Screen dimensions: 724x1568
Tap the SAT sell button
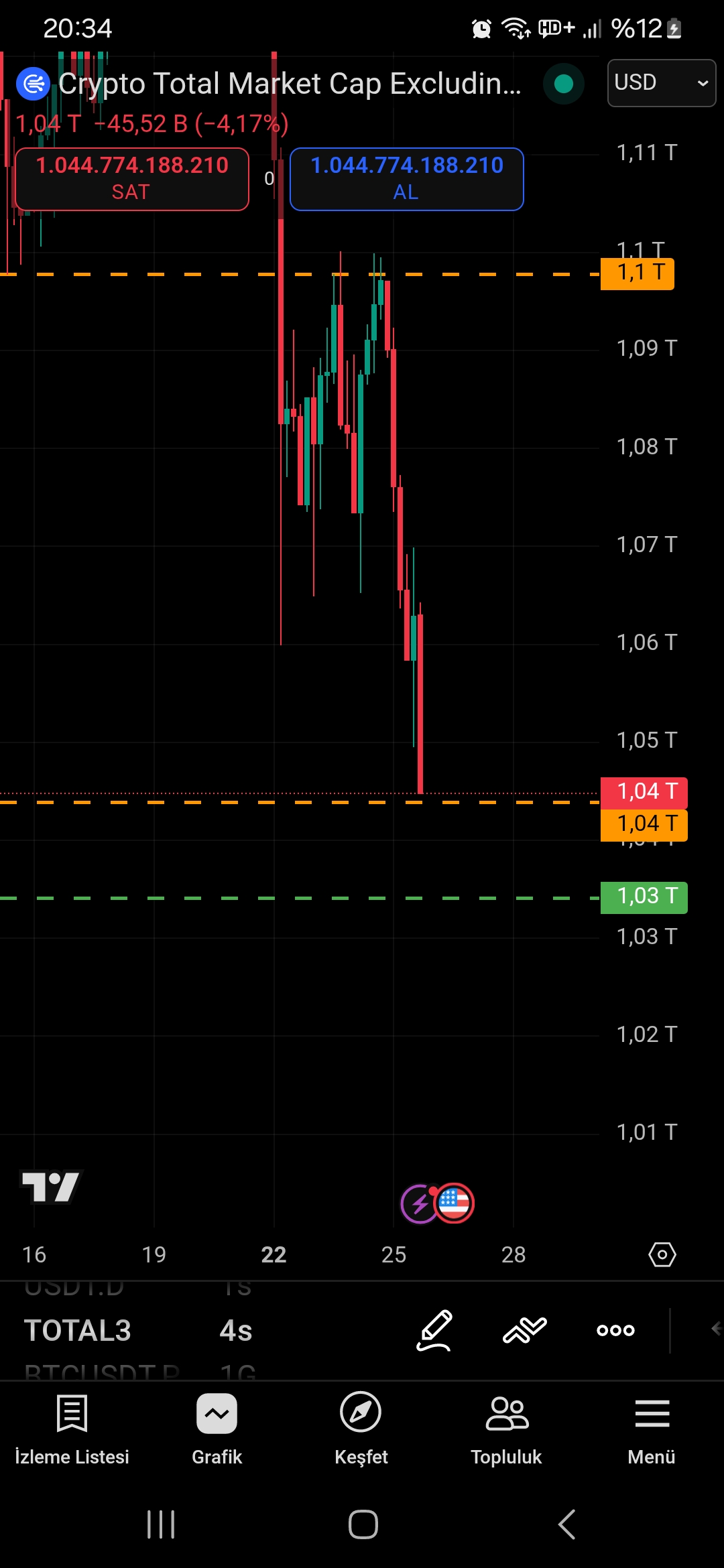[x=132, y=179]
